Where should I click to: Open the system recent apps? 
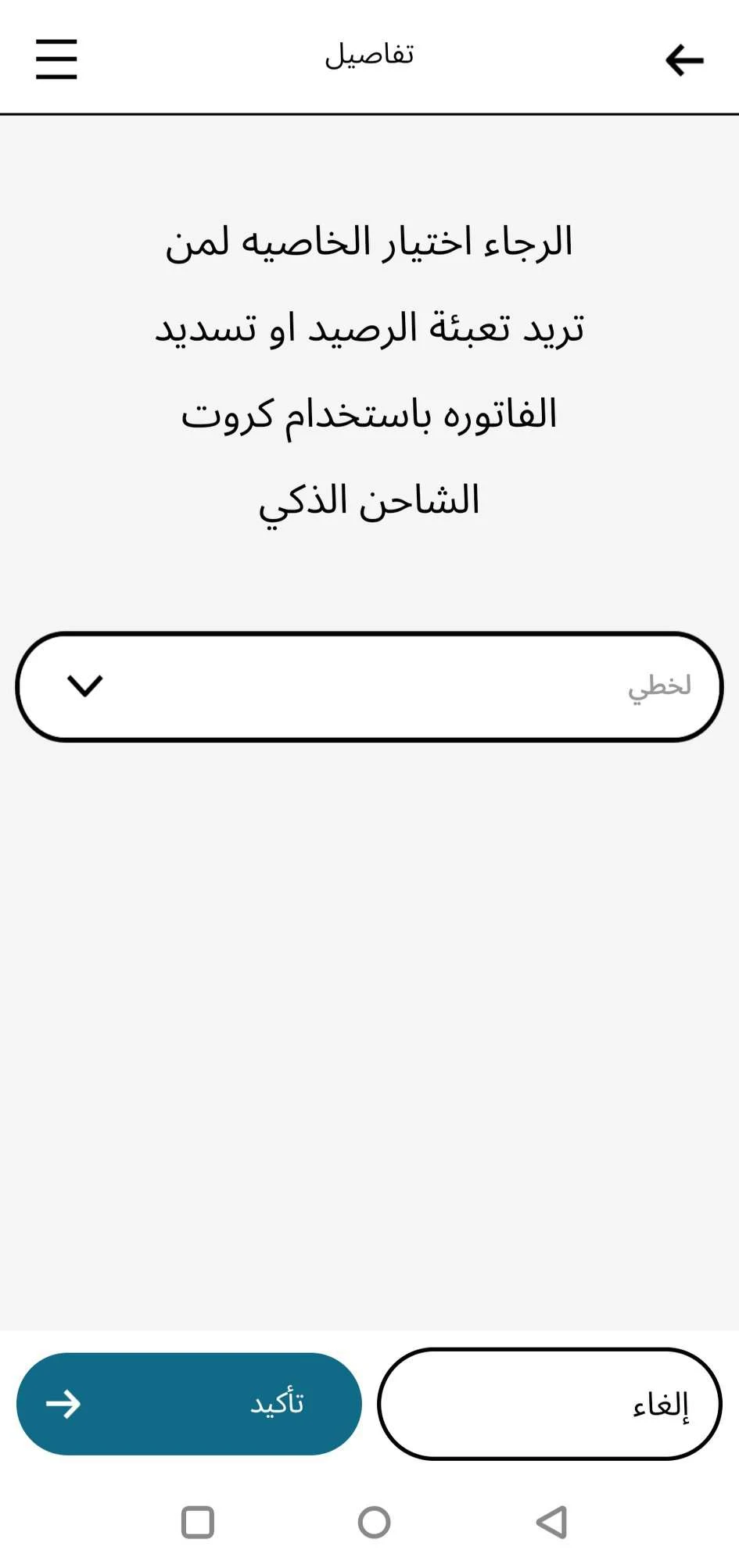pyautogui.click(x=198, y=1522)
